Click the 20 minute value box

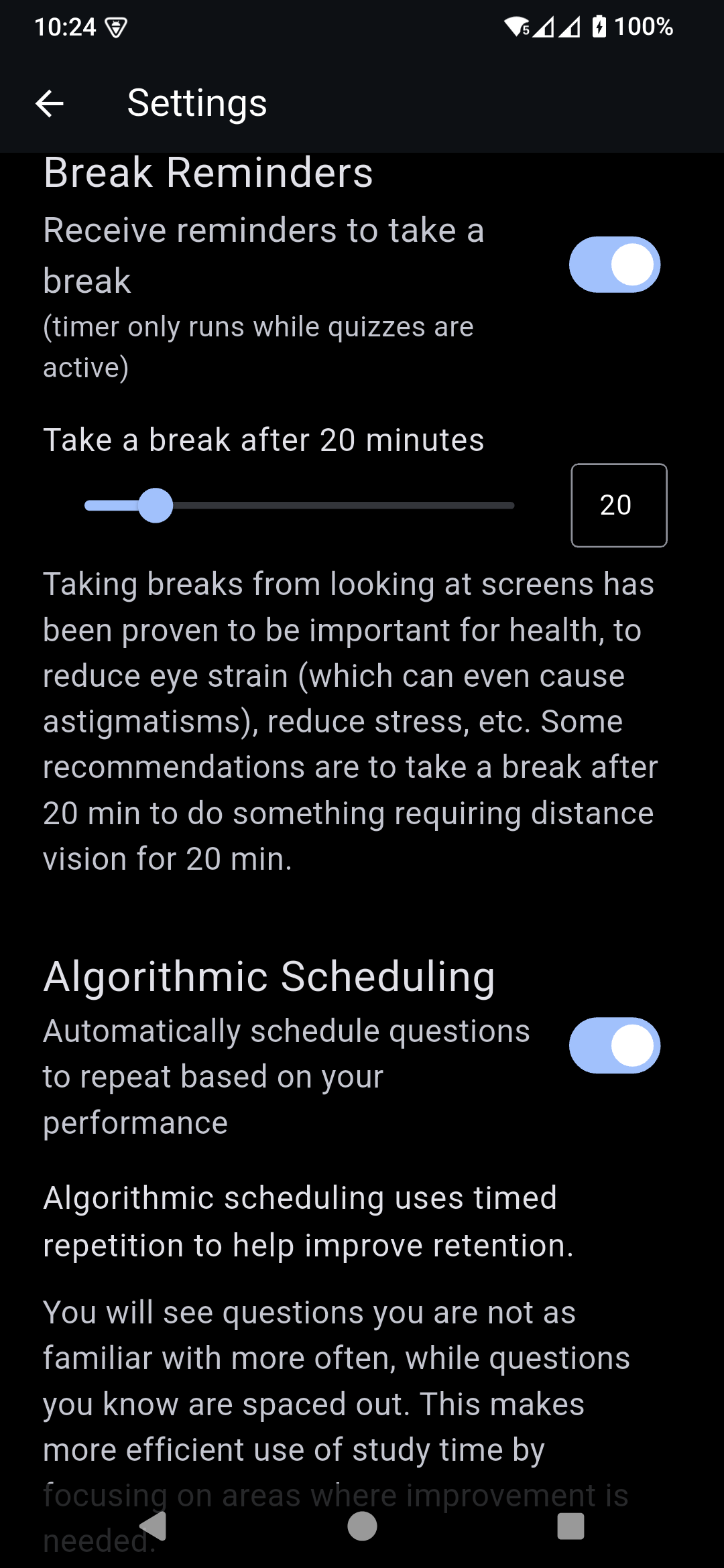(x=618, y=505)
